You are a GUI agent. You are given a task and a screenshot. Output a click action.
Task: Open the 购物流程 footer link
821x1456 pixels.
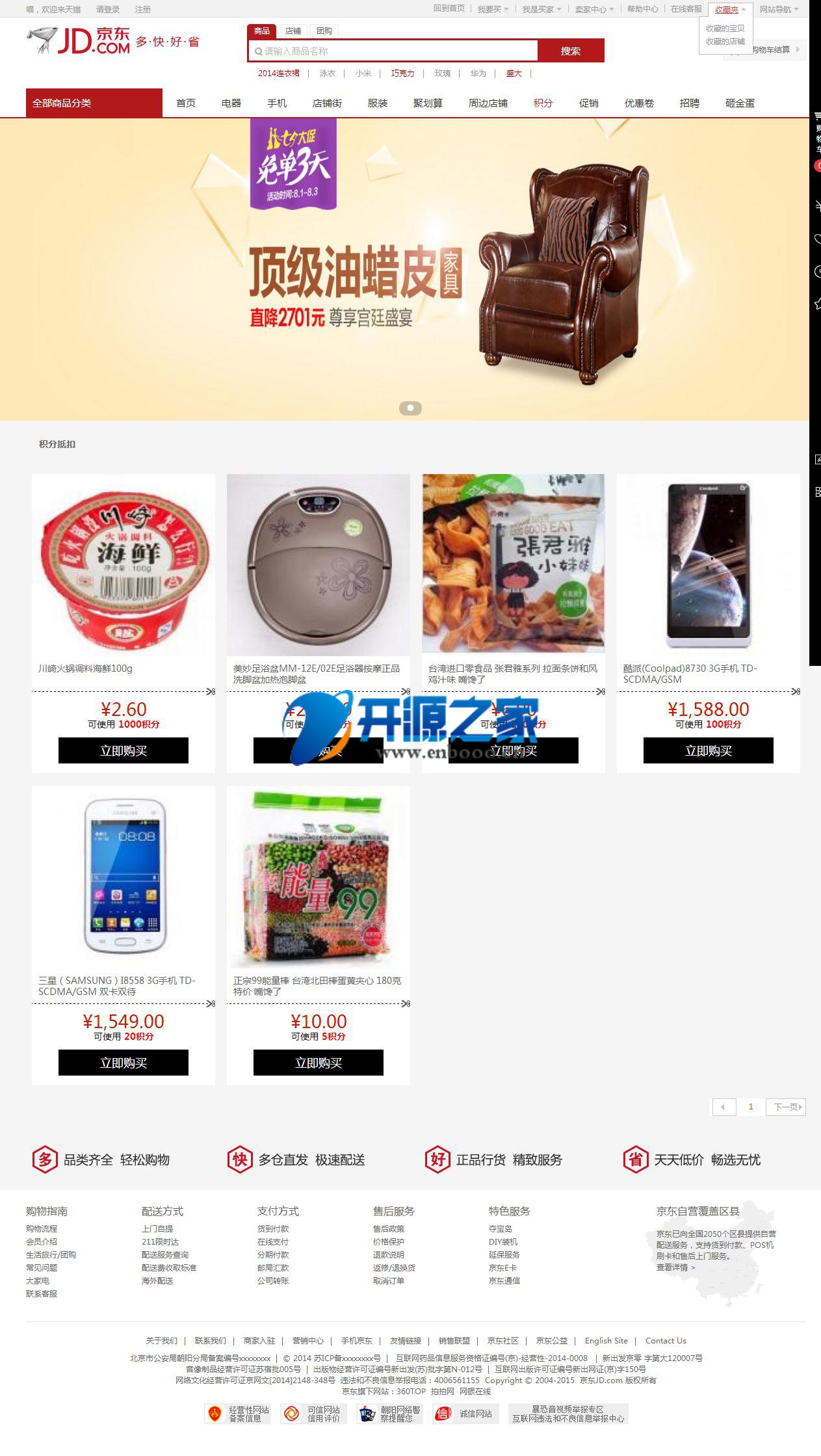42,1228
